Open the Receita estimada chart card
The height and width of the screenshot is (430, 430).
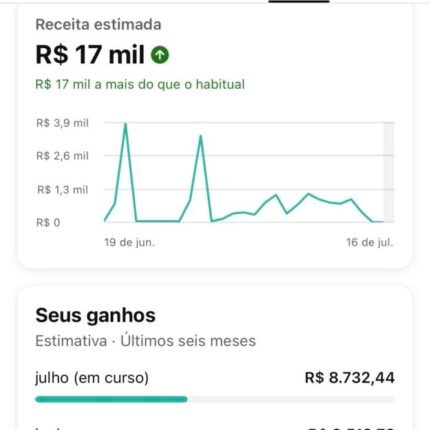(x=215, y=135)
